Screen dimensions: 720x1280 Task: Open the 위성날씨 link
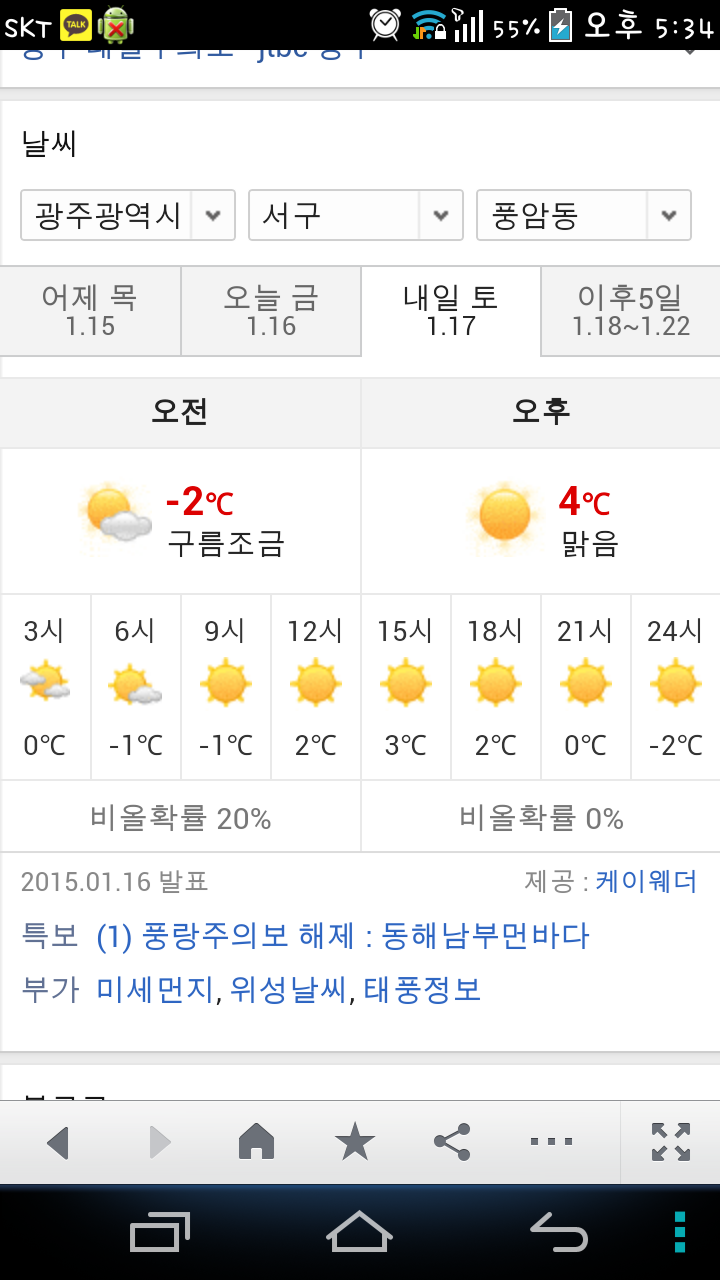(x=288, y=990)
